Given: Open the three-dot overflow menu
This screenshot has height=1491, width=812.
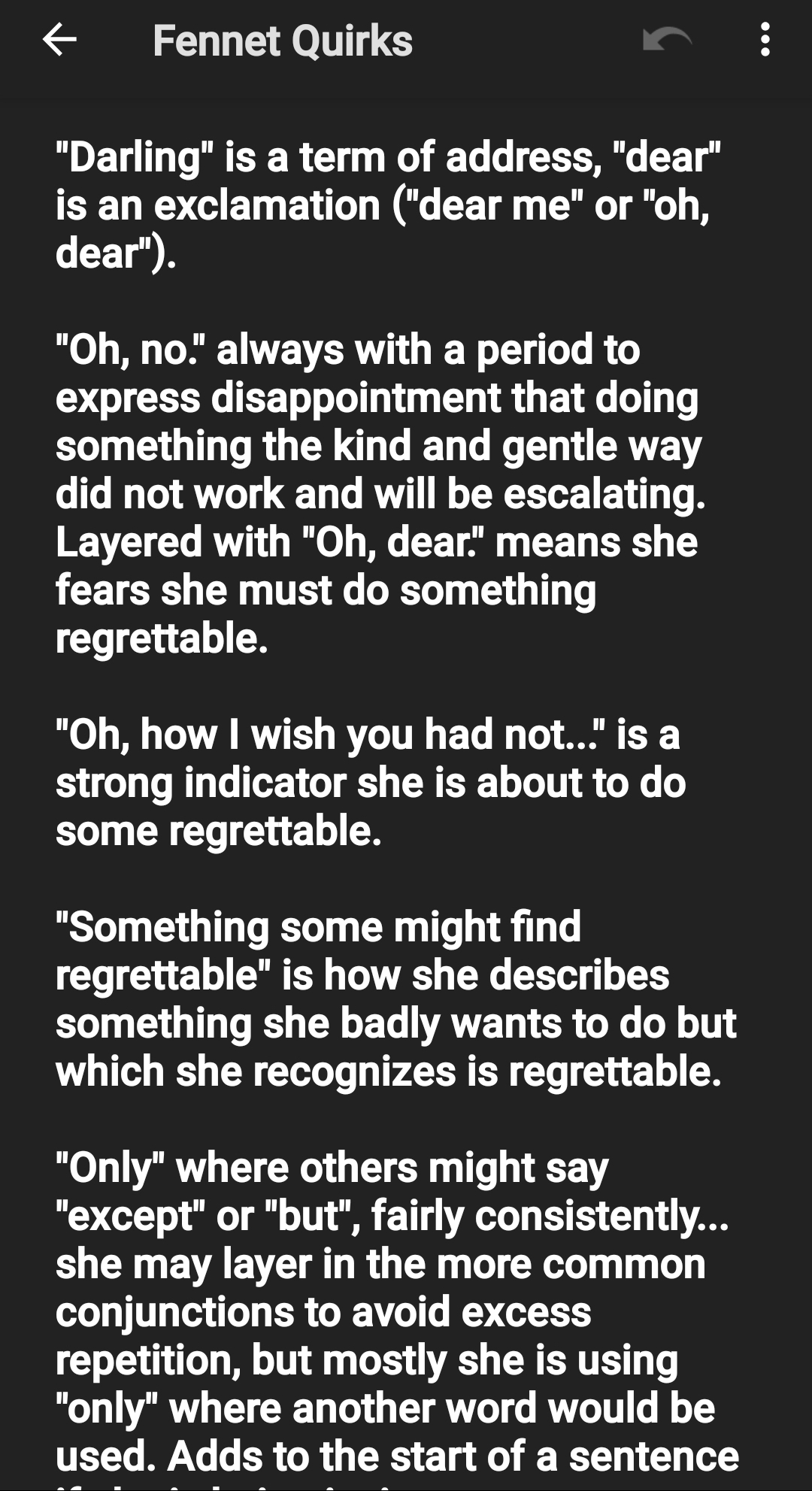Looking at the screenshot, I should (x=765, y=40).
